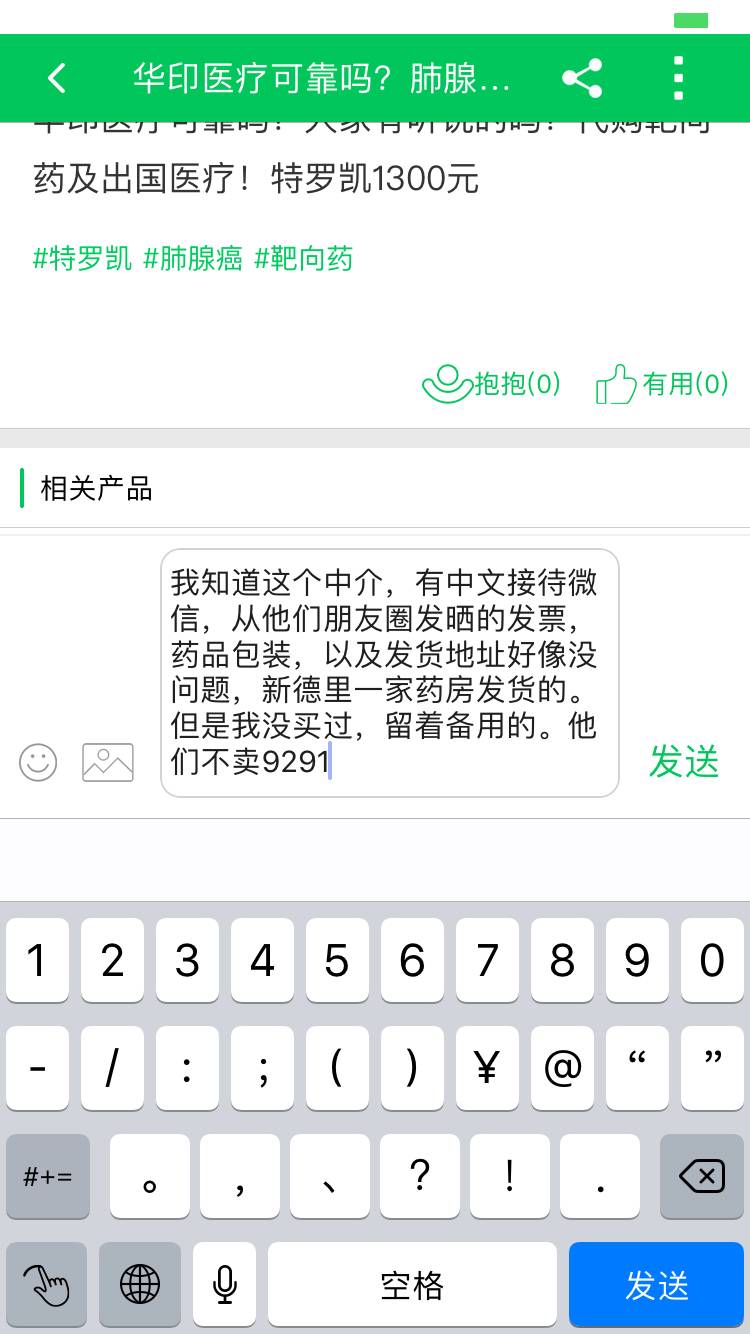The height and width of the screenshot is (1334, 750).
Task: Focus the comment text box
Action: click(x=389, y=672)
